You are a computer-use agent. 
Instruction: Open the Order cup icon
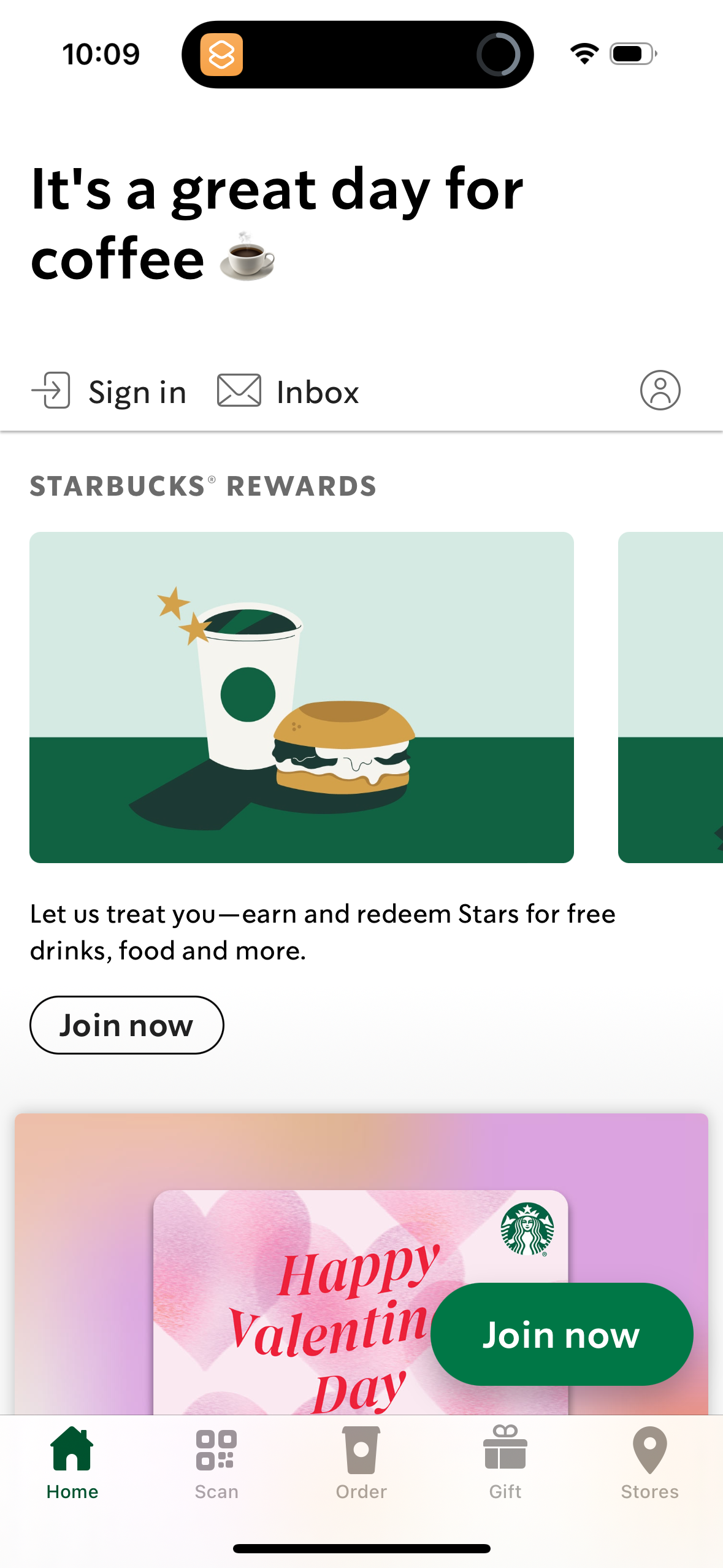pyautogui.click(x=361, y=1453)
